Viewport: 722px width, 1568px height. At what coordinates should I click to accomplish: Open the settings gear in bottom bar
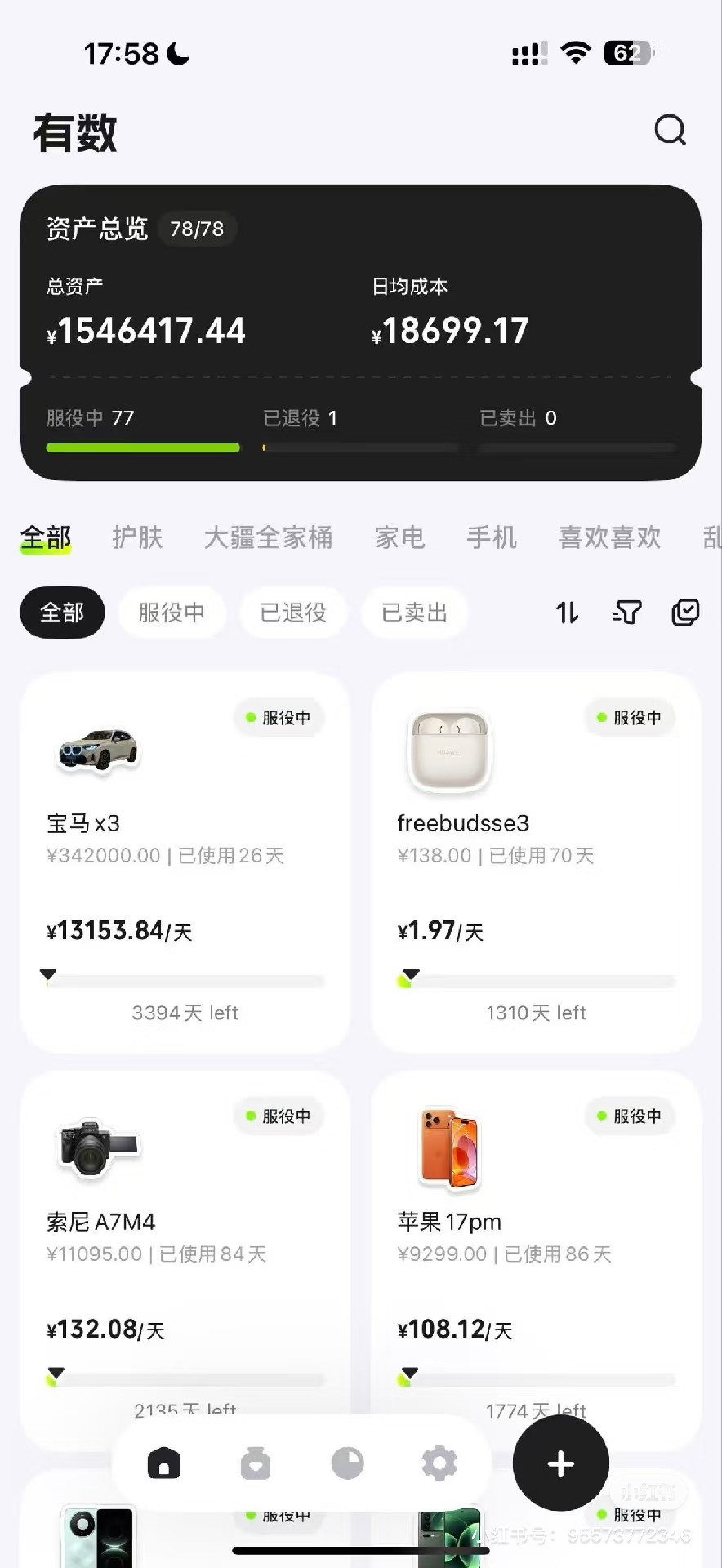(x=439, y=1463)
